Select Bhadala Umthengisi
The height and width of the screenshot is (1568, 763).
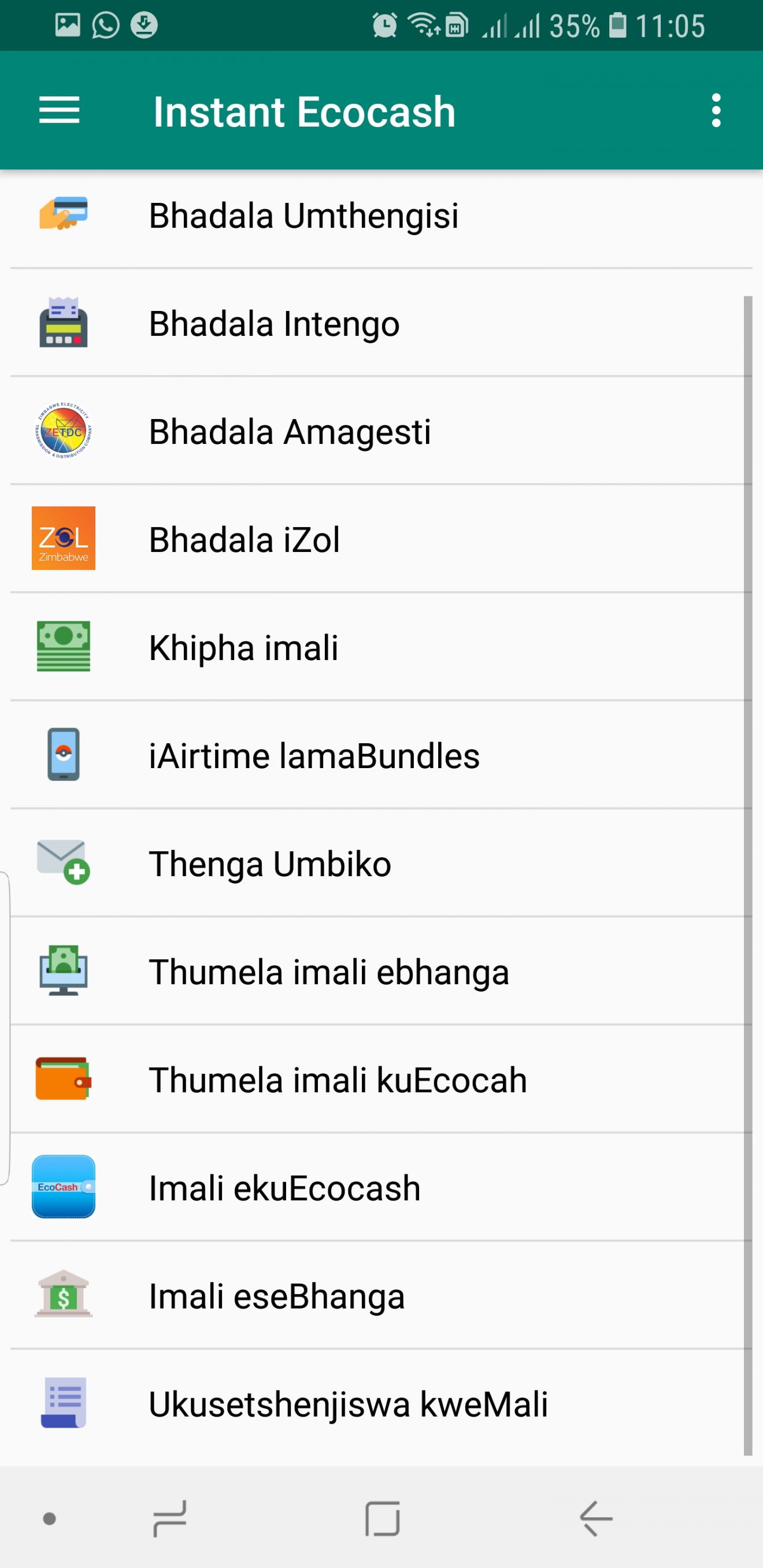(x=305, y=214)
